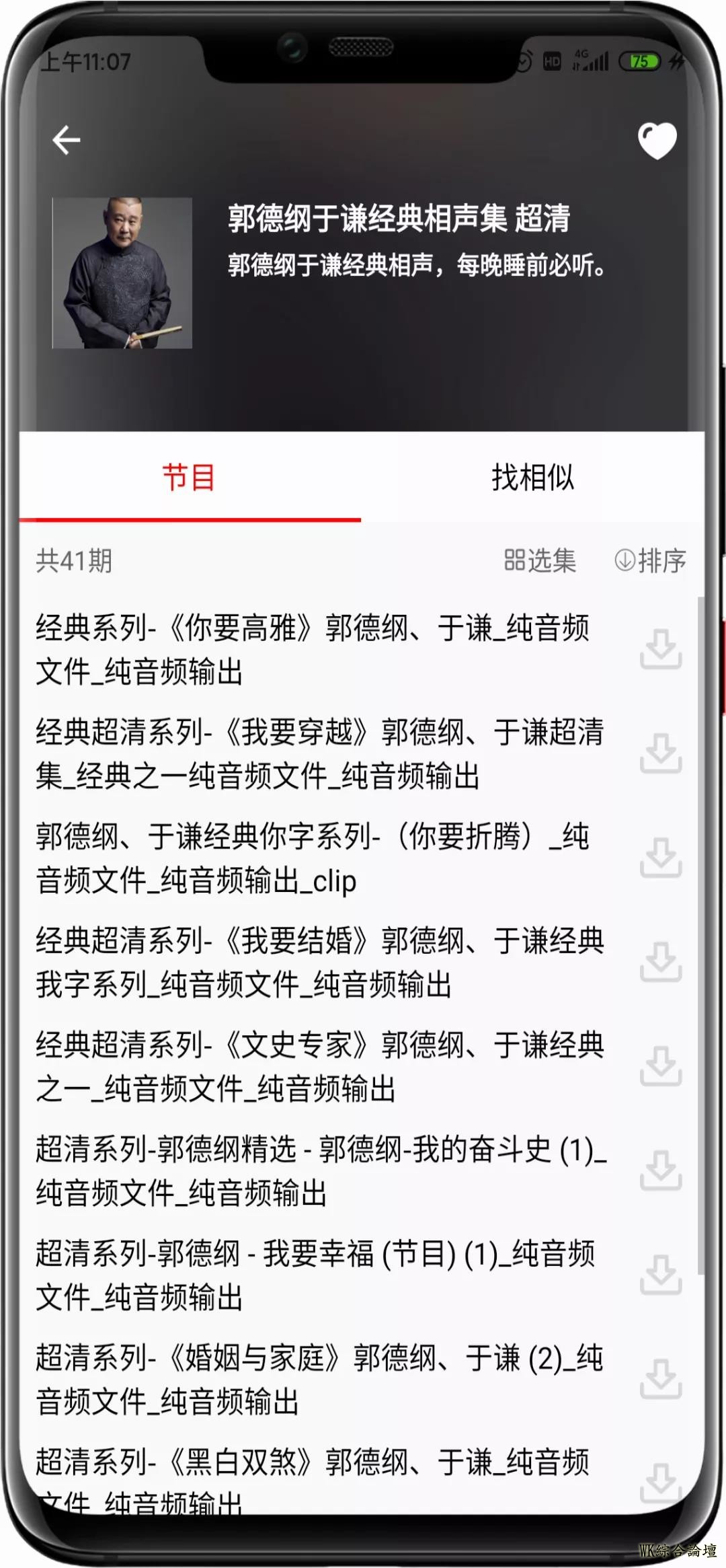Play 《你要高雅》 episode
Image resolution: width=726 pixels, height=1568 pixels.
pyautogui.click(x=313, y=650)
